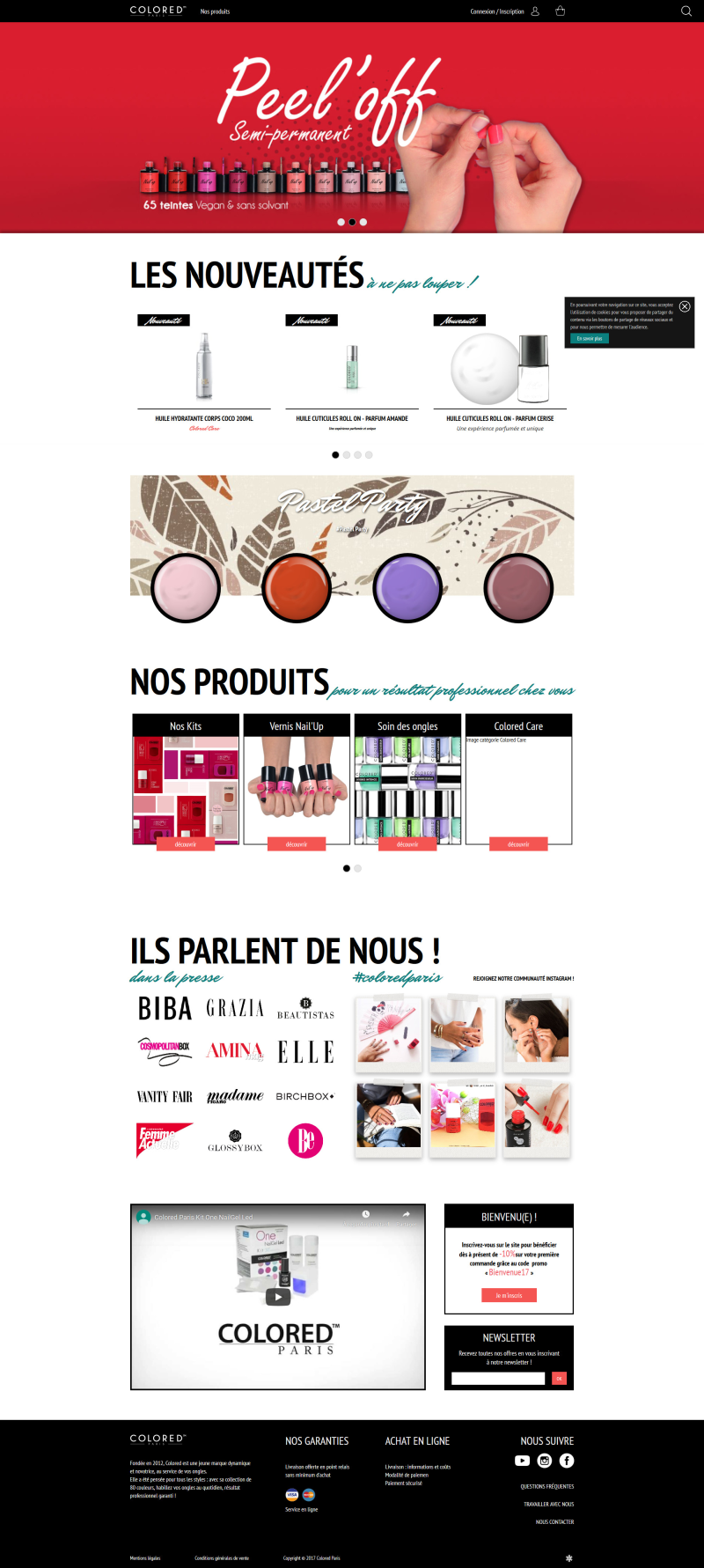Tap Connexion / Inscription link
The width and height of the screenshot is (704, 1568).
497,11
